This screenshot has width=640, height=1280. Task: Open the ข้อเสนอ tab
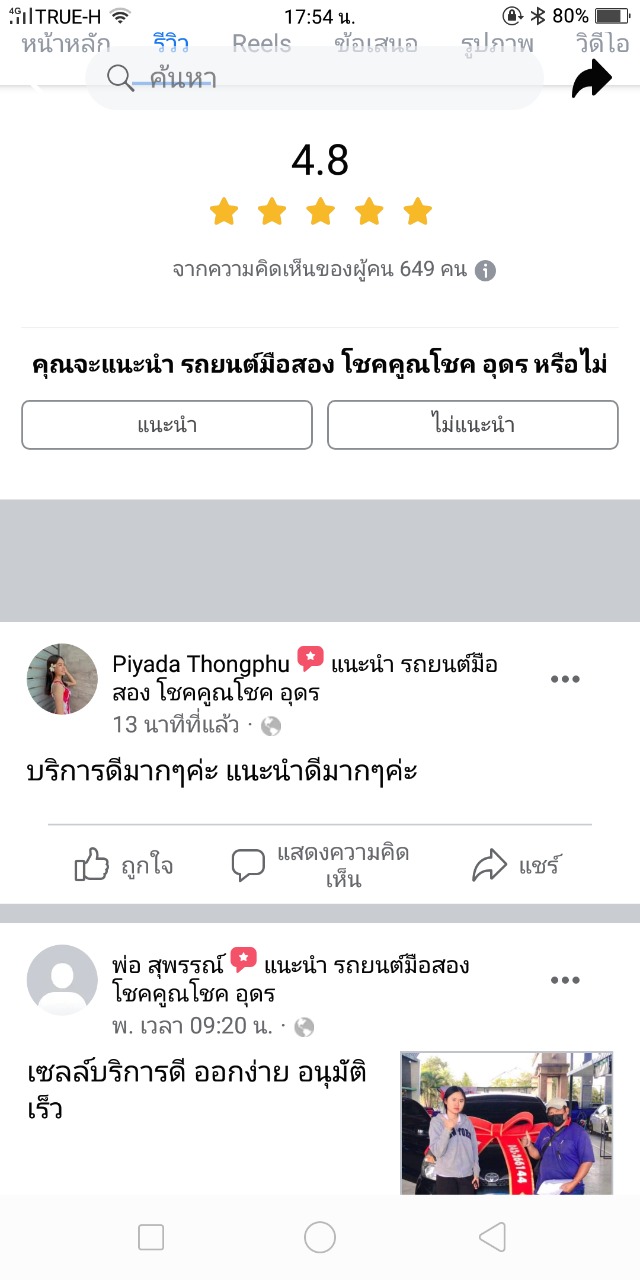tap(376, 44)
